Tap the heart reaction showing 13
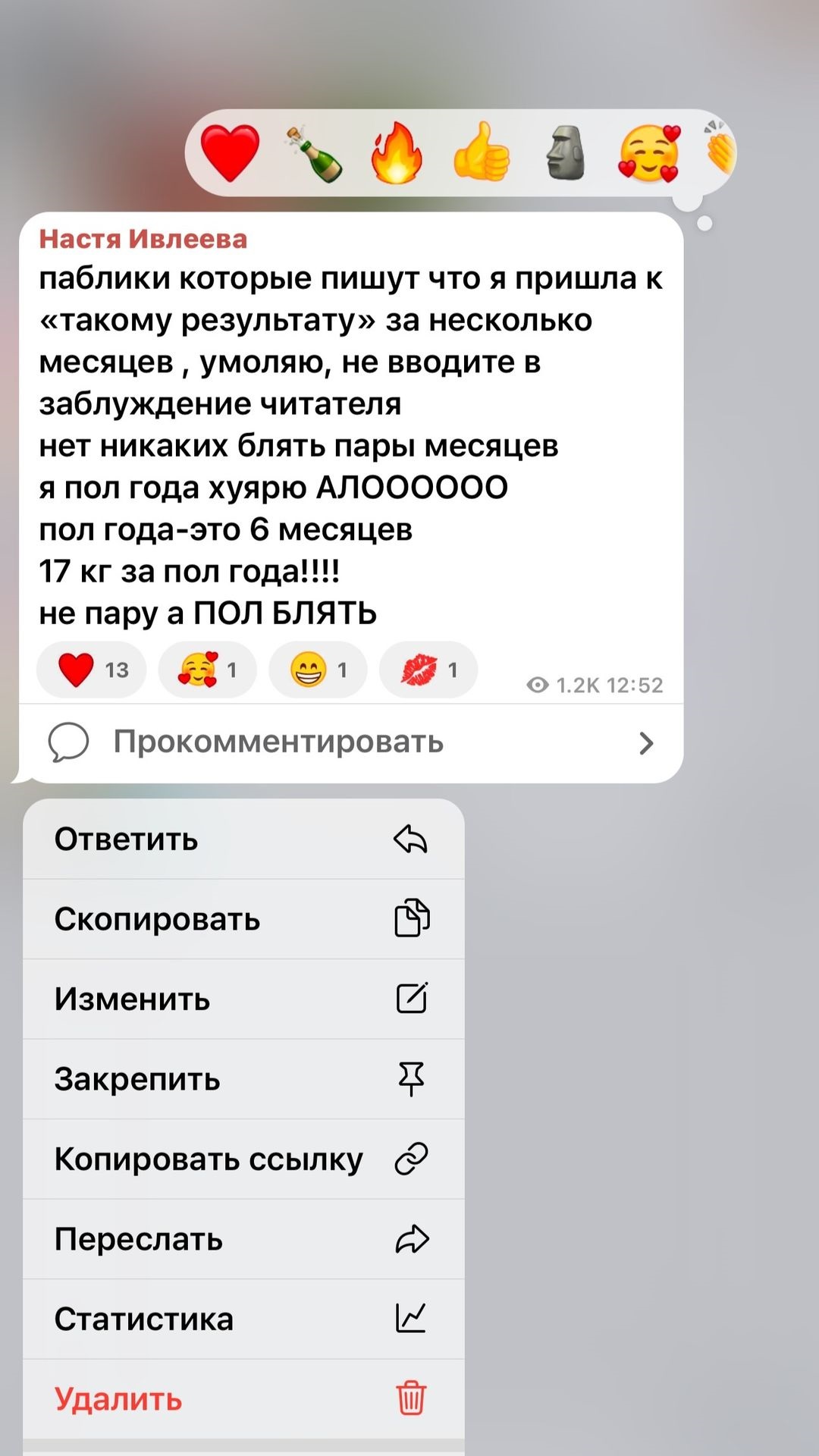819x1456 pixels. 92,670
